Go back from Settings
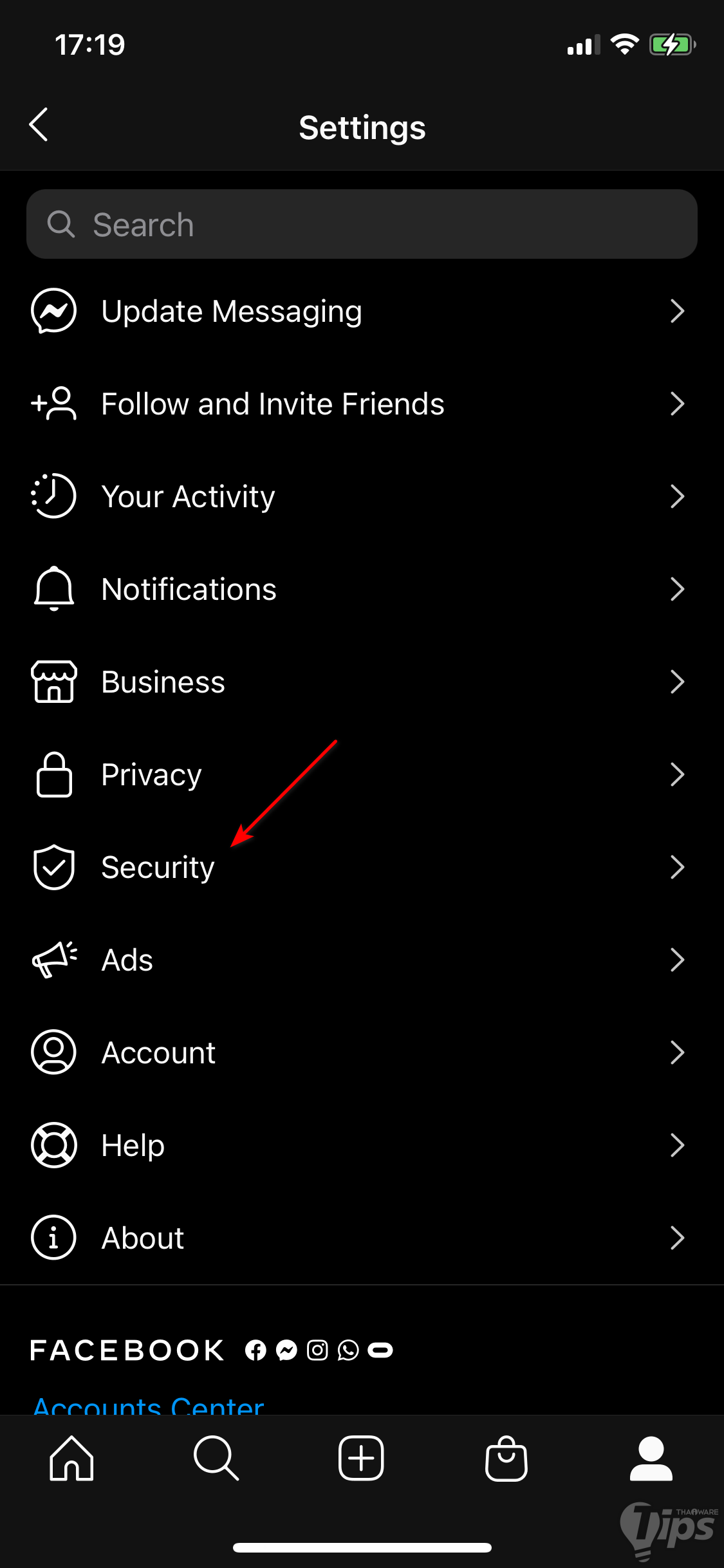Image resolution: width=724 pixels, height=1568 pixels. (39, 125)
